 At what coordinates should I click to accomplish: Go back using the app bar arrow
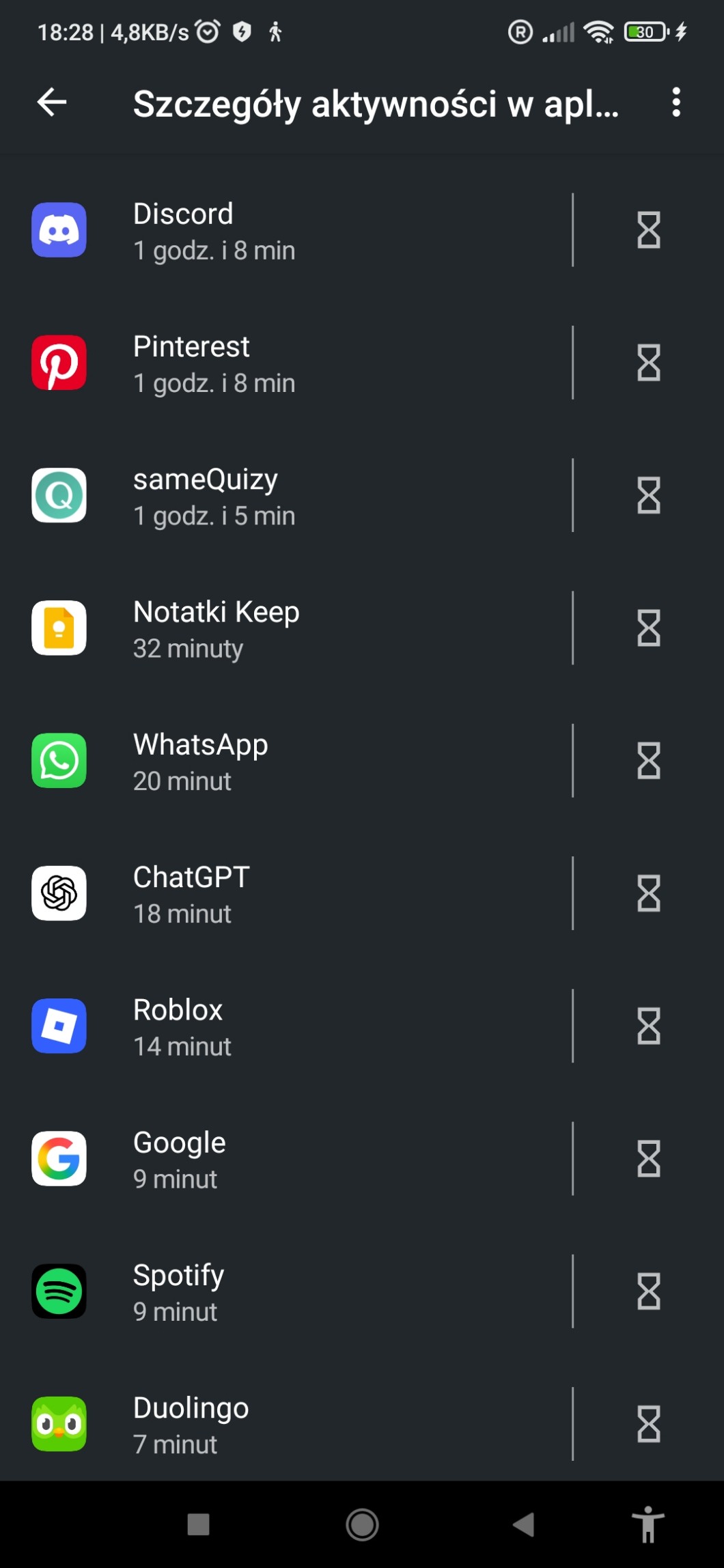click(52, 102)
